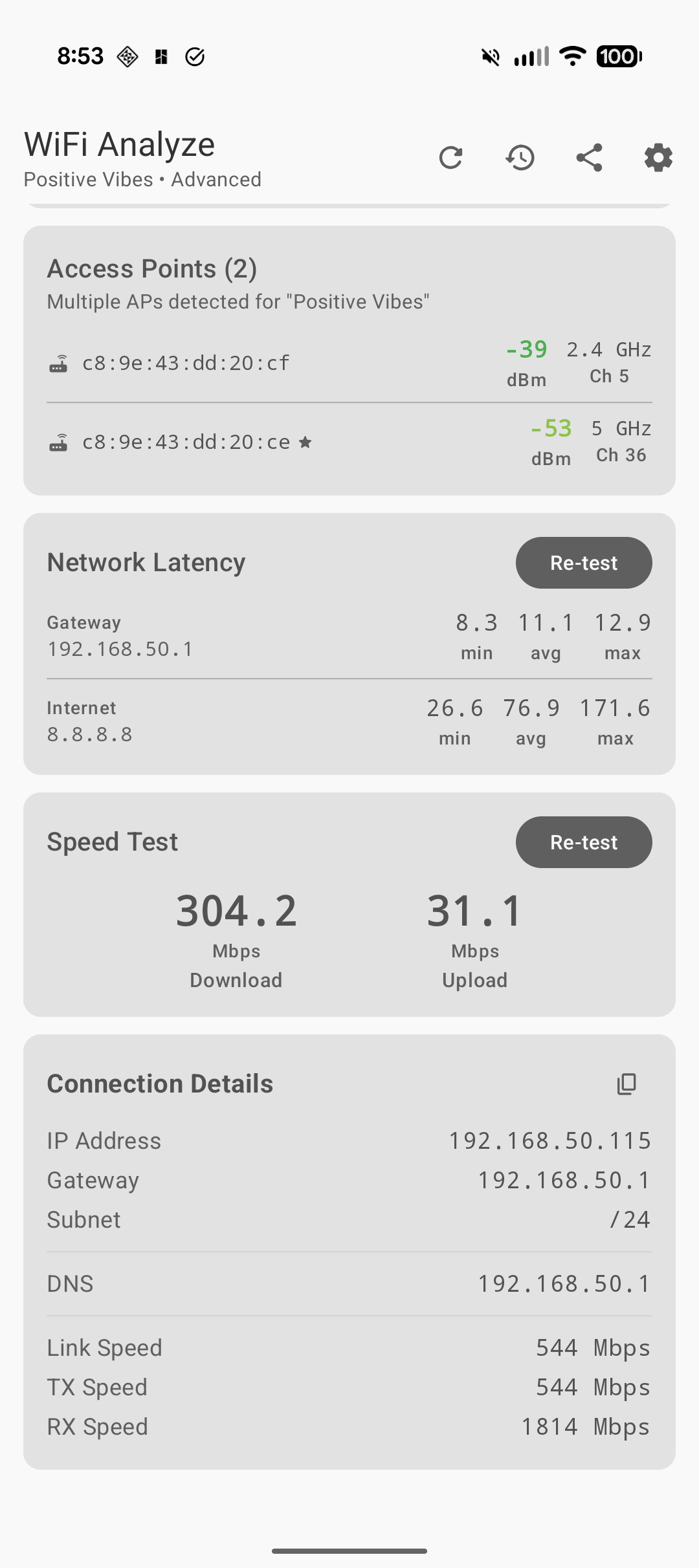Tap the WiFi Analyze title
Viewport: 699px width, 1568px height.
pyautogui.click(x=118, y=144)
